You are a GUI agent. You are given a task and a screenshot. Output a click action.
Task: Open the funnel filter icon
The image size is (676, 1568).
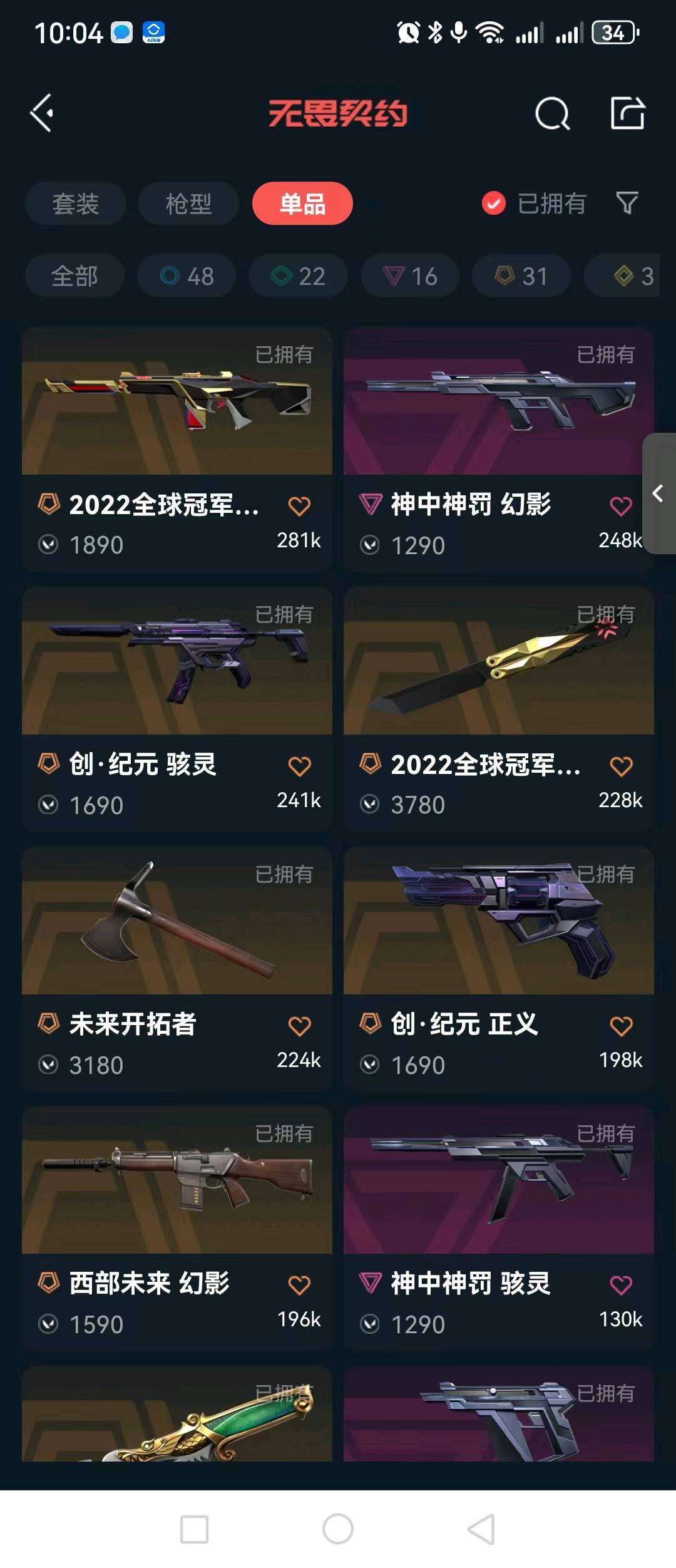pyautogui.click(x=627, y=203)
